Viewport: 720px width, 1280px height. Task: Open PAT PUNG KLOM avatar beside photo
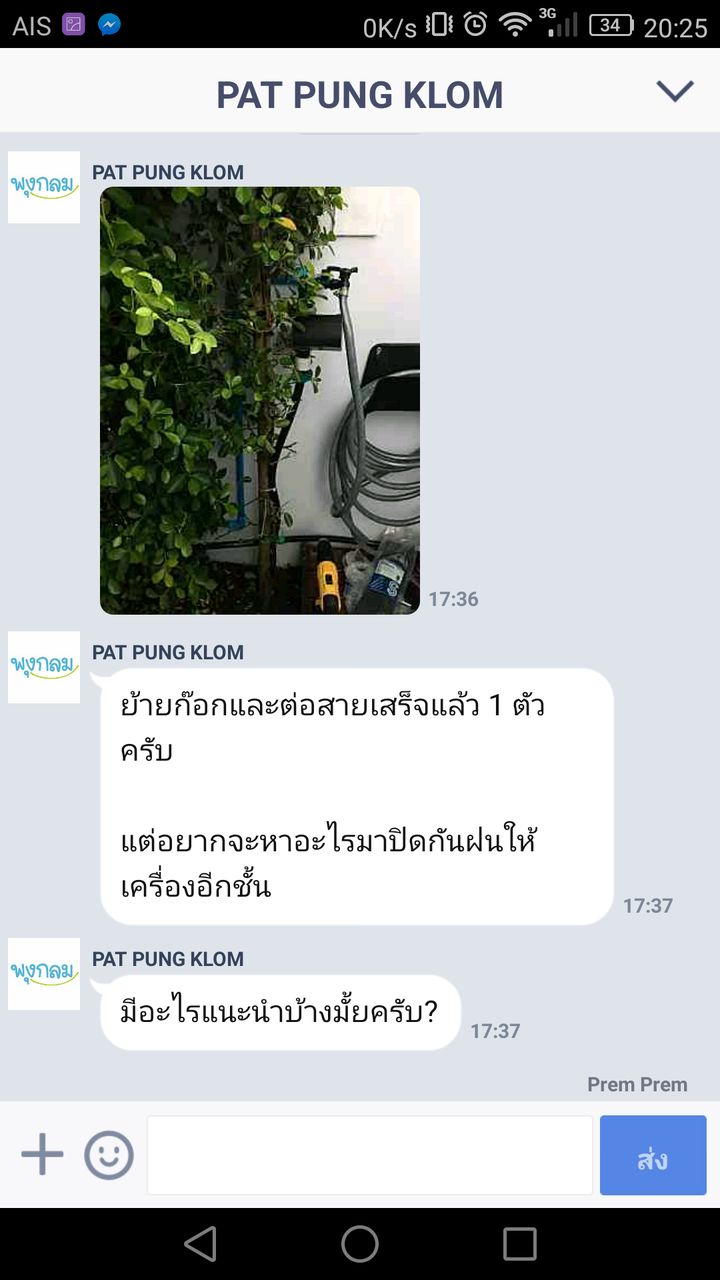click(44, 187)
